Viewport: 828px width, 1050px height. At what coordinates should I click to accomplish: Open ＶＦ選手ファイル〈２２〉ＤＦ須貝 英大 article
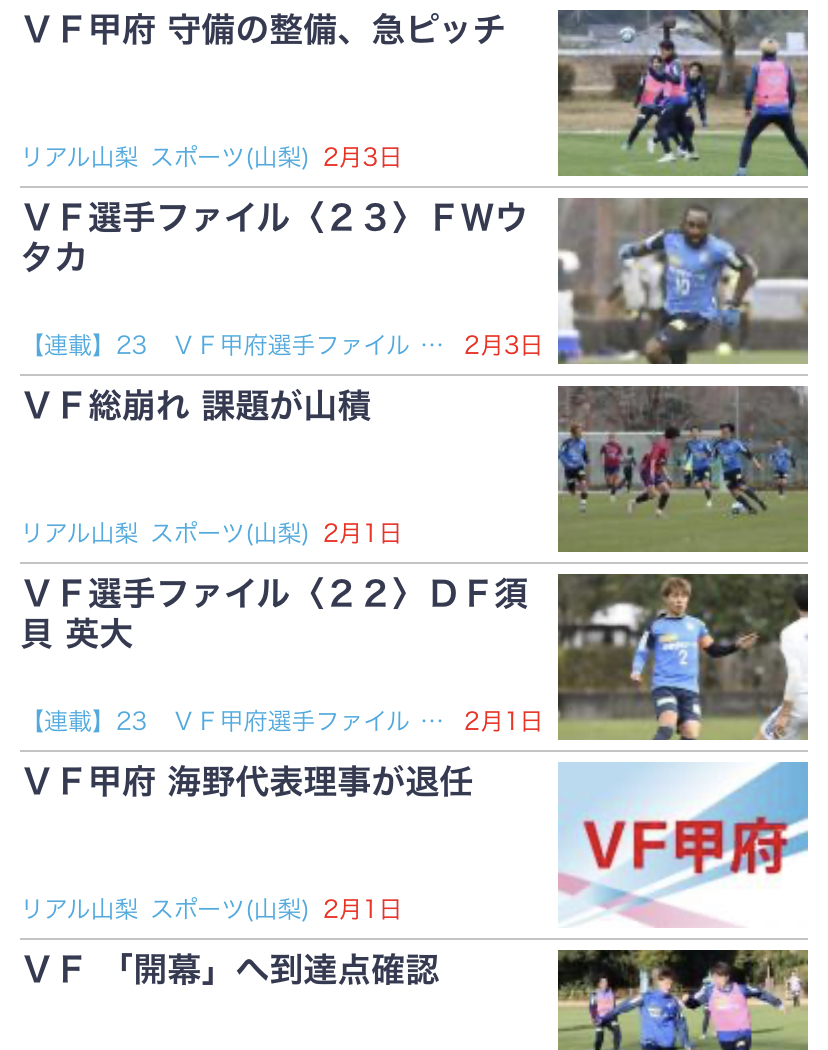tap(274, 613)
